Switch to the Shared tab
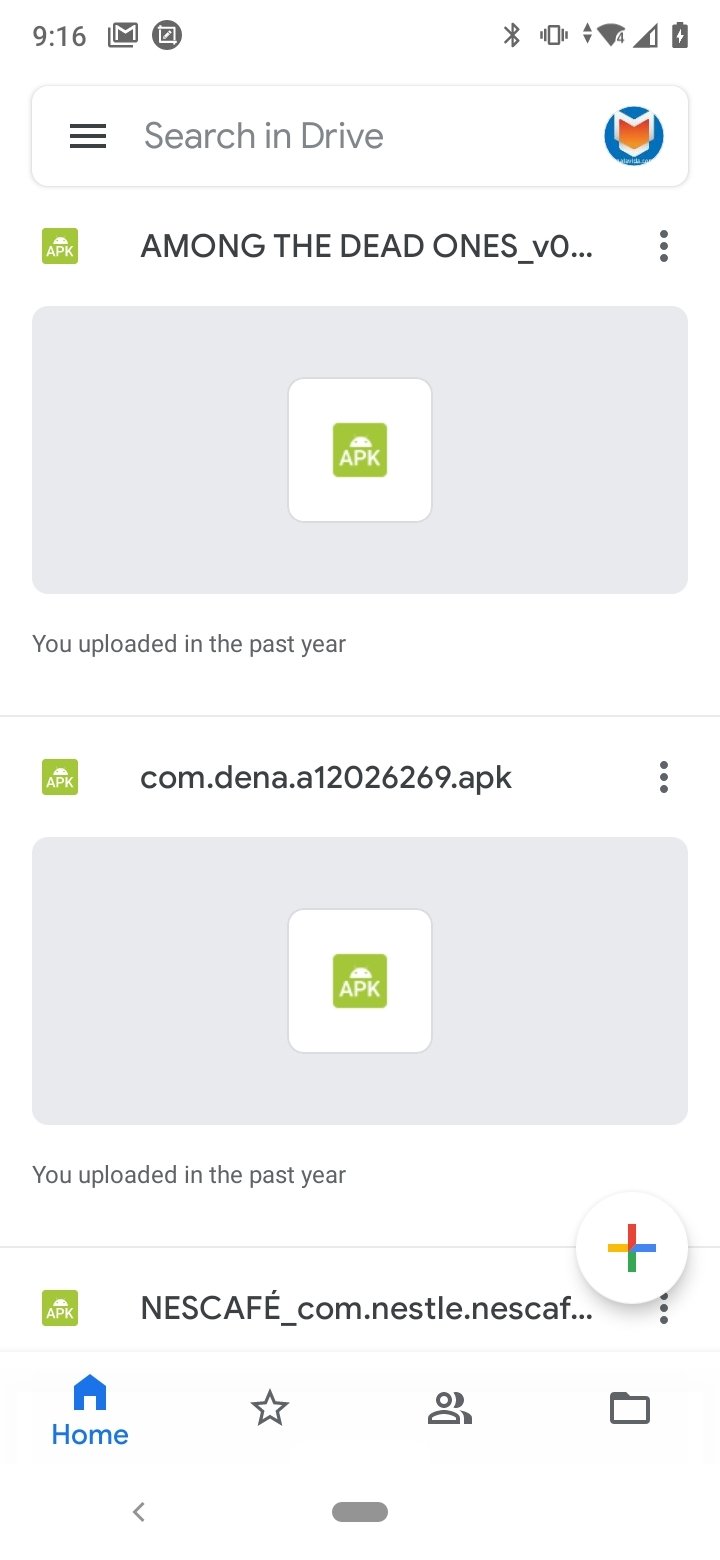 (450, 1409)
